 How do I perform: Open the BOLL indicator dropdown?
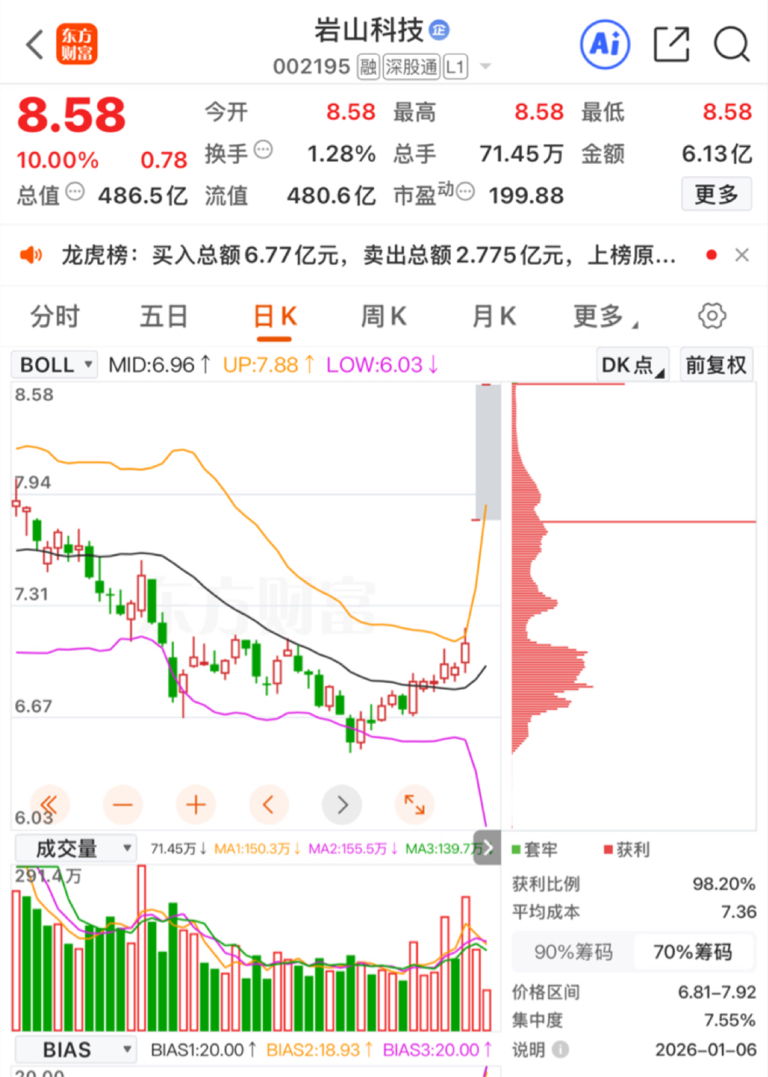click(x=53, y=364)
